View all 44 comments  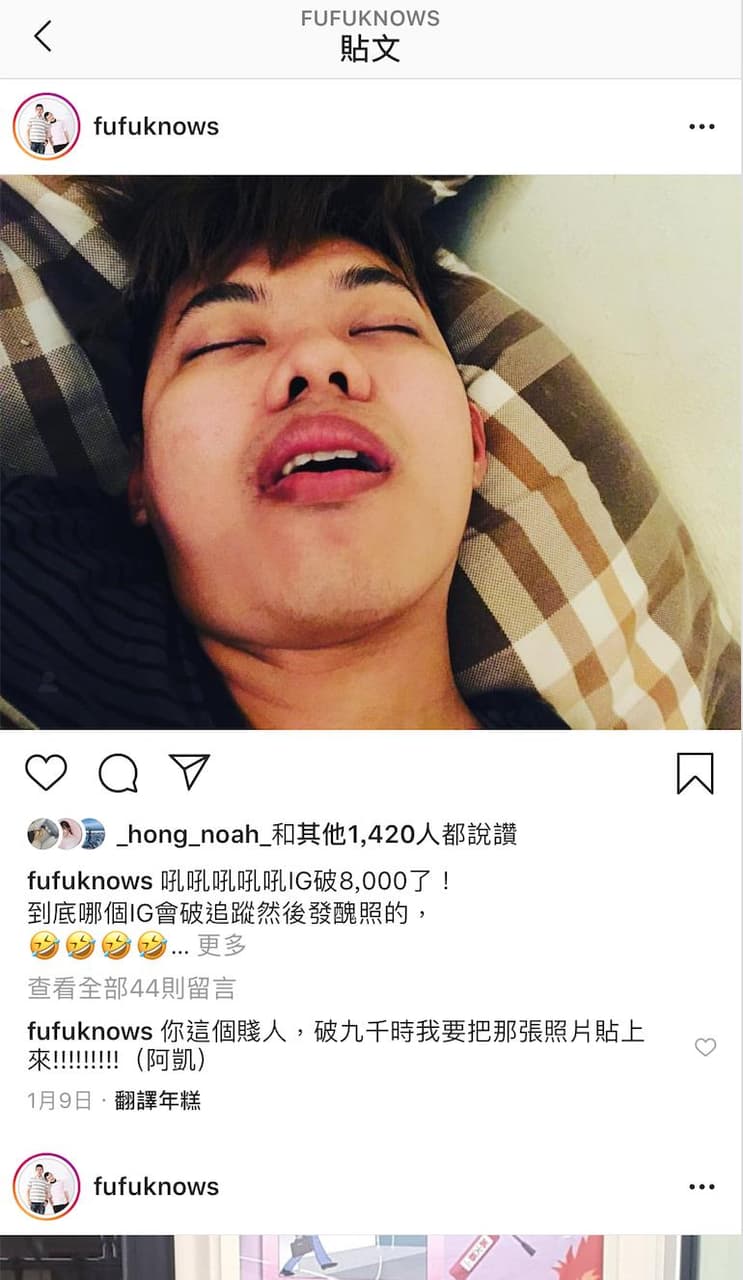coord(131,989)
